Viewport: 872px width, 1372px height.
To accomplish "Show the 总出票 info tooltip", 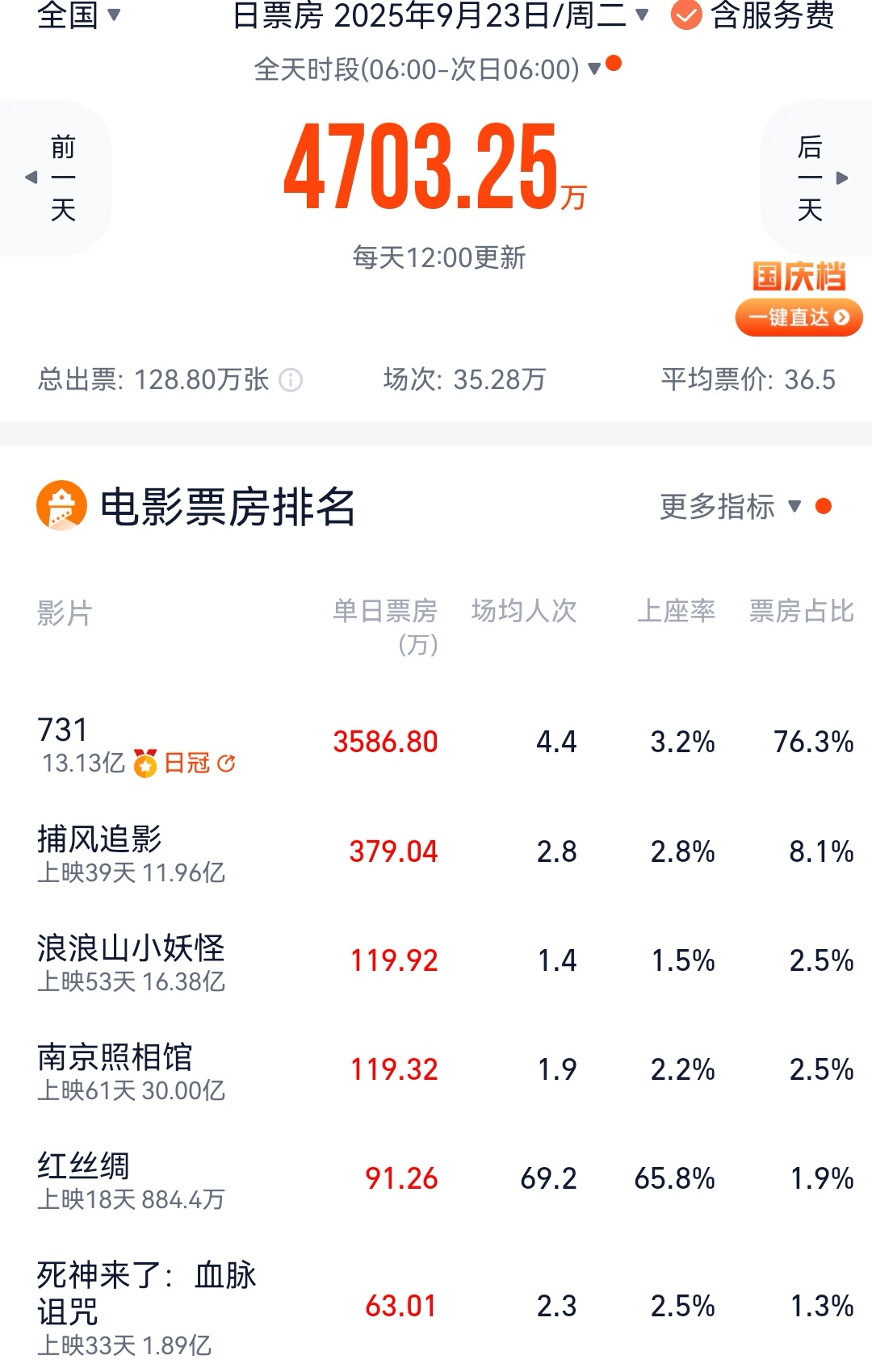I will pyautogui.click(x=291, y=379).
